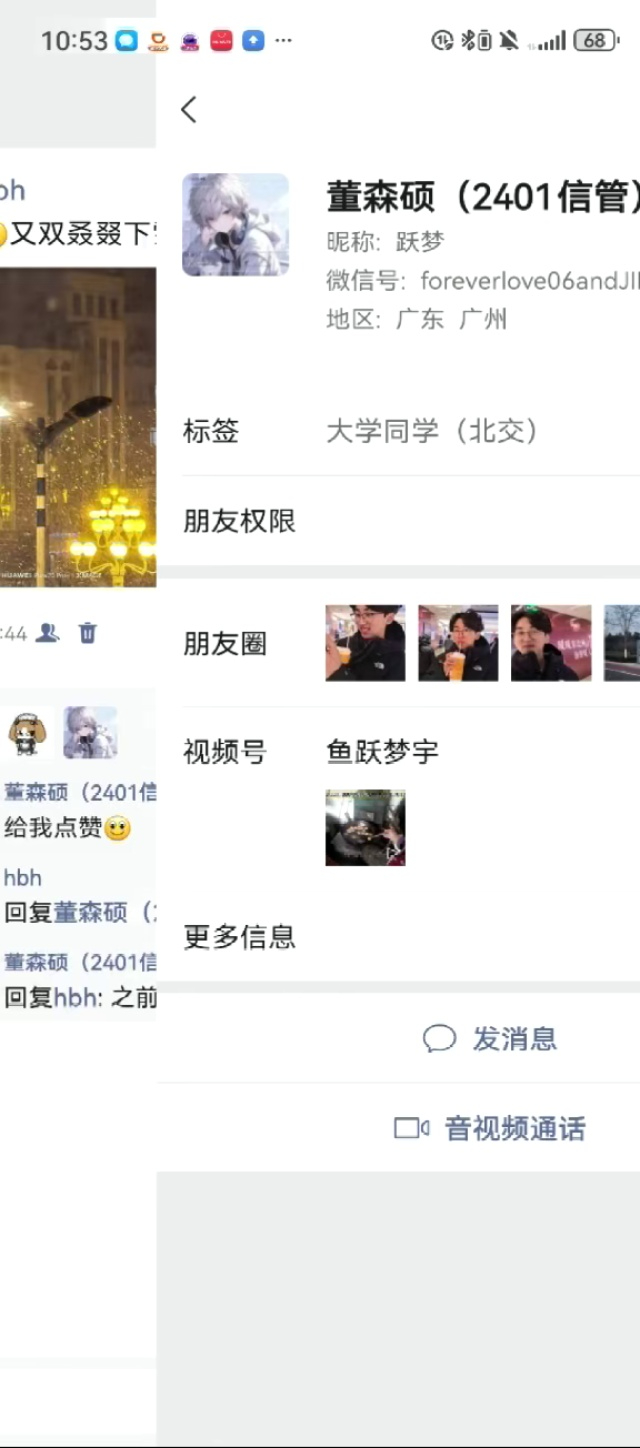Open the street lamp photo in the post
This screenshot has height=1448, width=640.
[78, 427]
